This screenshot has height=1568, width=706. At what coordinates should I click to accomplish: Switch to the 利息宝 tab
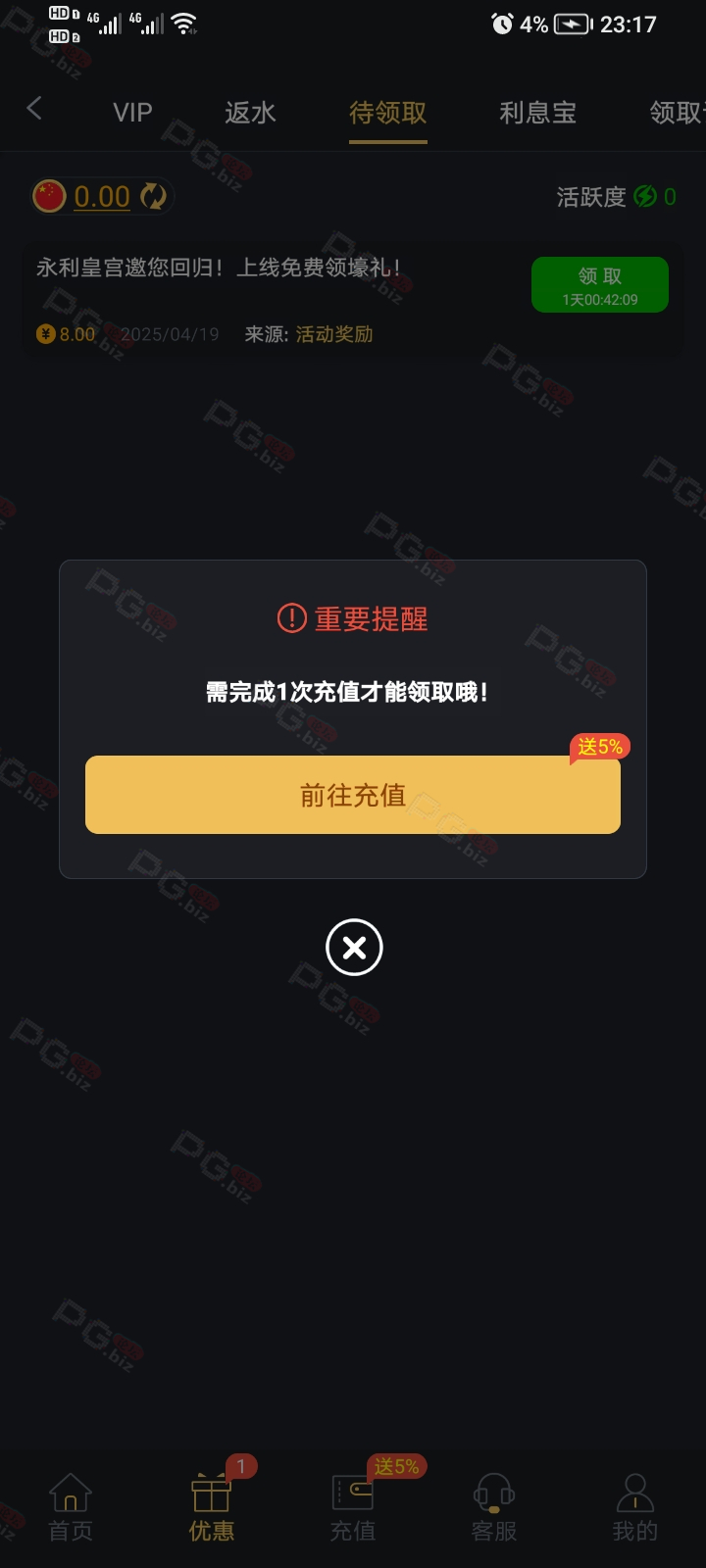(537, 113)
